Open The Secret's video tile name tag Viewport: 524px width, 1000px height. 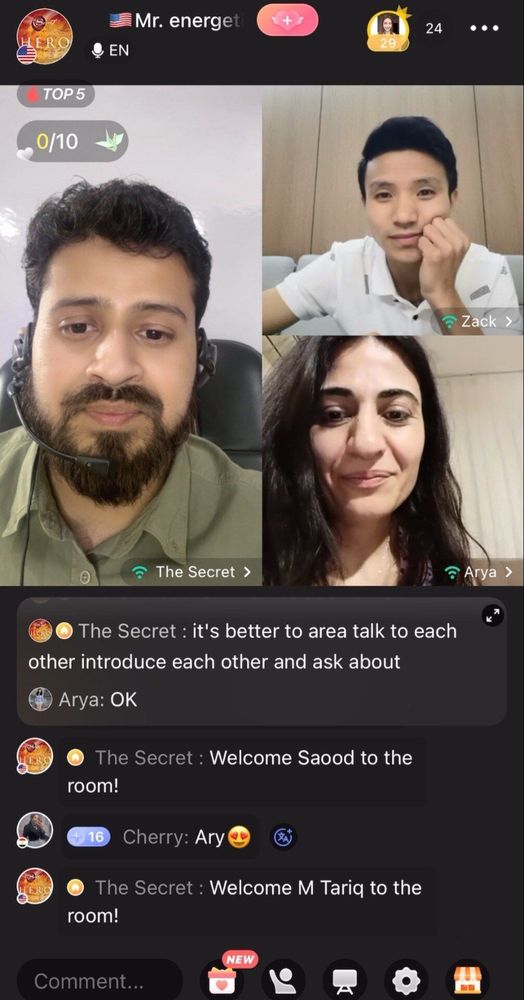click(191, 572)
